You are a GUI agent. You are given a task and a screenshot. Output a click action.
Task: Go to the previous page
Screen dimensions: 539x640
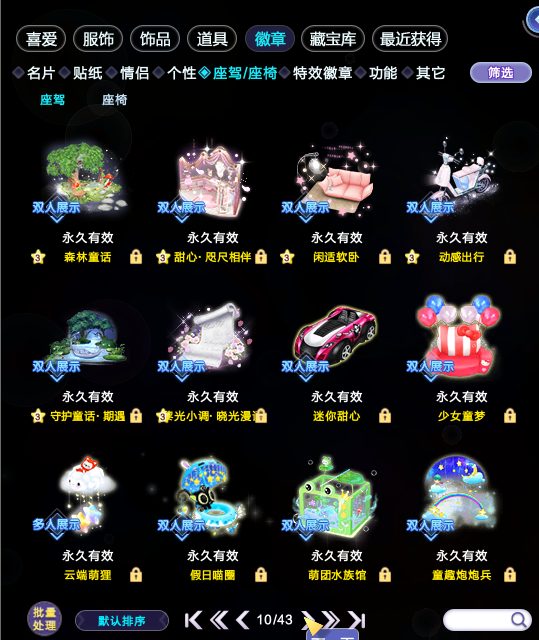tap(243, 620)
